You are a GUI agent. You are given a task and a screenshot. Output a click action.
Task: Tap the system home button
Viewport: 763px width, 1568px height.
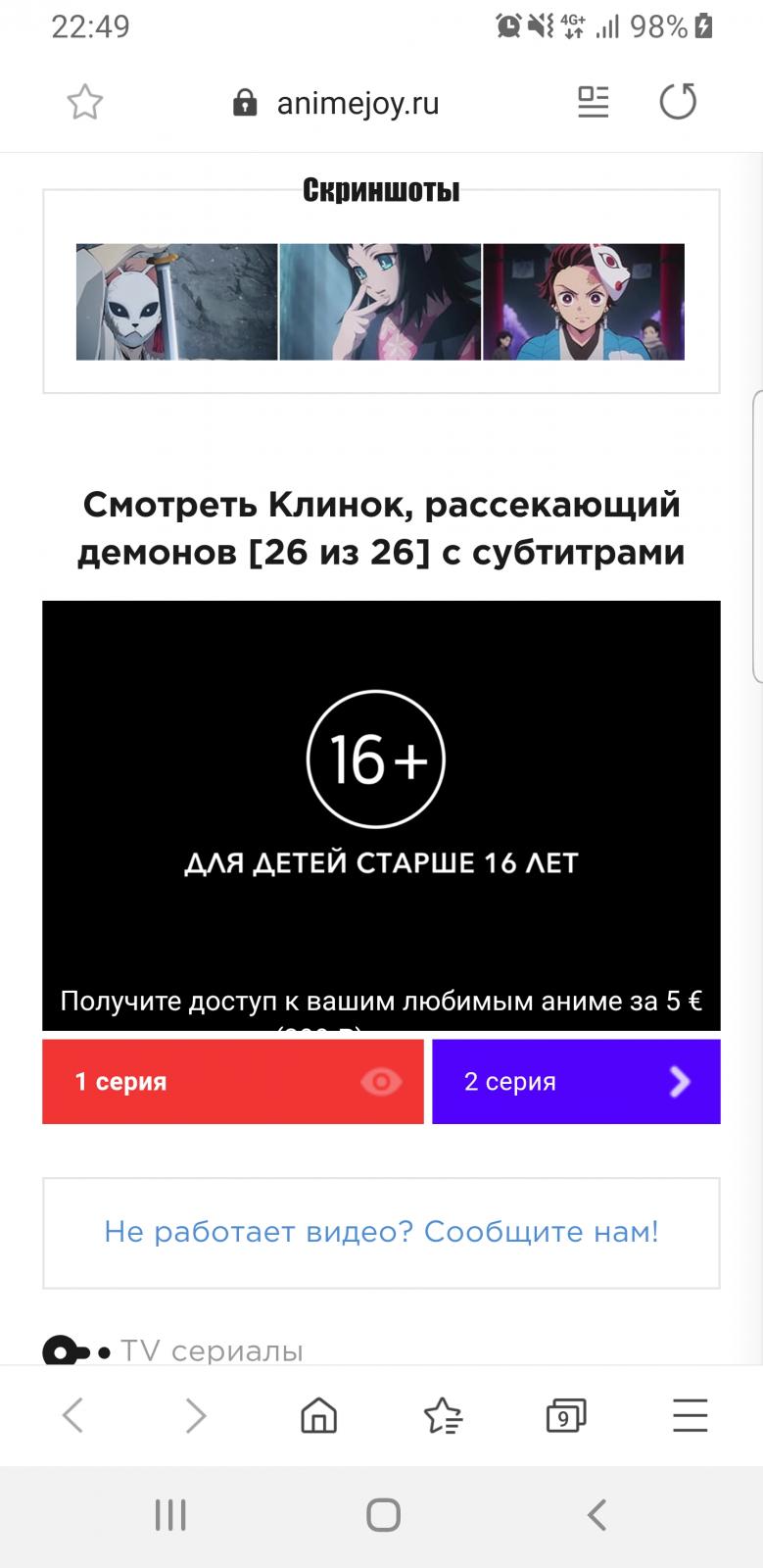383,1515
